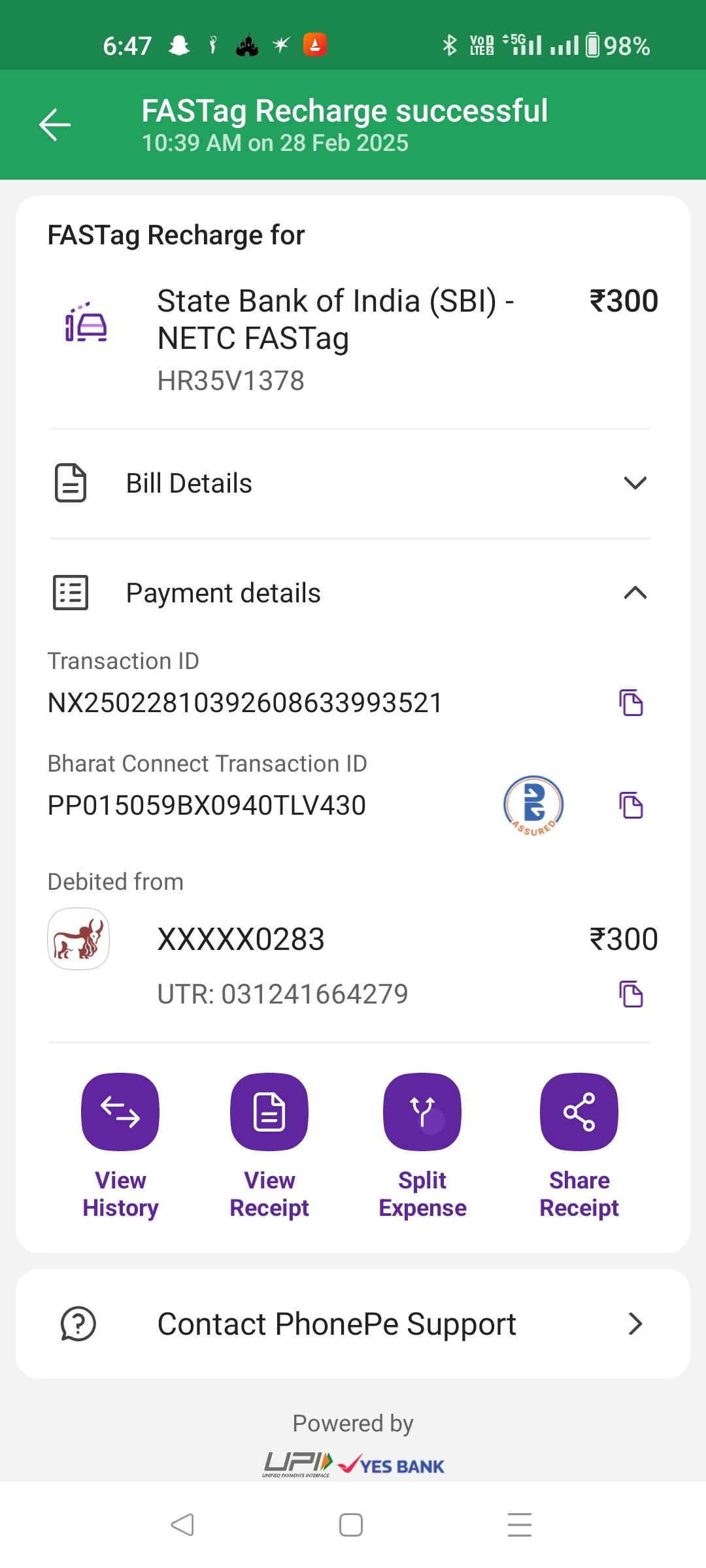Copy the UTR number
Viewport: 706px width, 1568px height.
pos(631,994)
